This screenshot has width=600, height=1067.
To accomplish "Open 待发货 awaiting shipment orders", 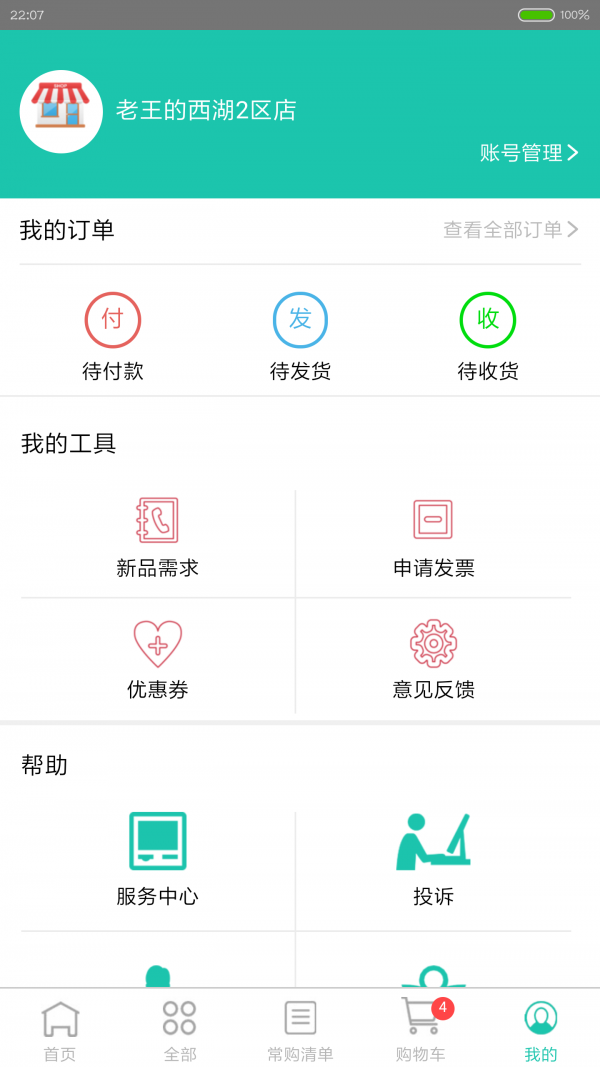I will coord(300,337).
